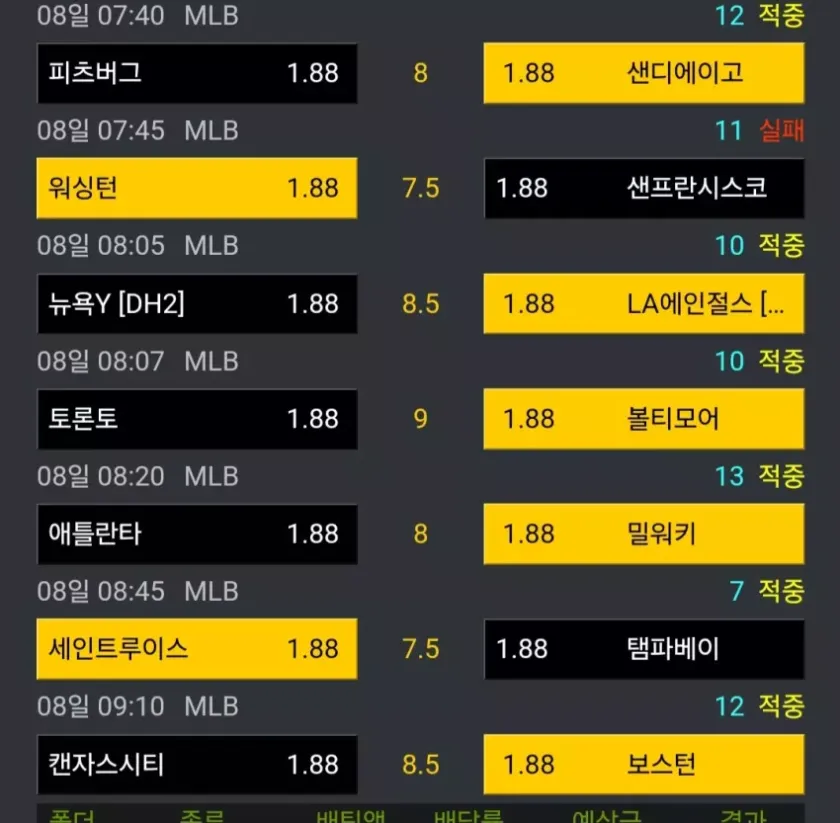Select the 볼티모어 option
The image size is (840, 823).
(643, 419)
